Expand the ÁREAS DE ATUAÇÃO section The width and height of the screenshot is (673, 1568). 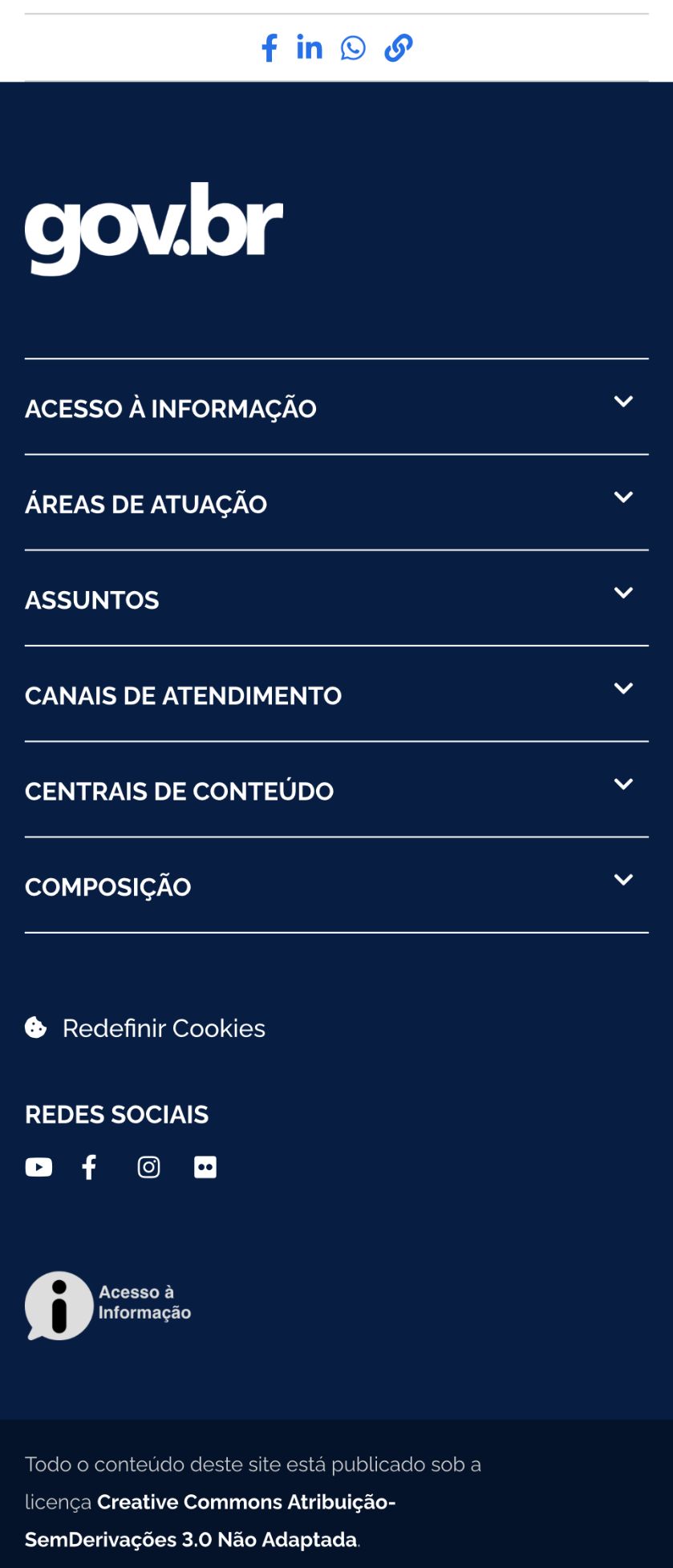pyautogui.click(x=623, y=497)
